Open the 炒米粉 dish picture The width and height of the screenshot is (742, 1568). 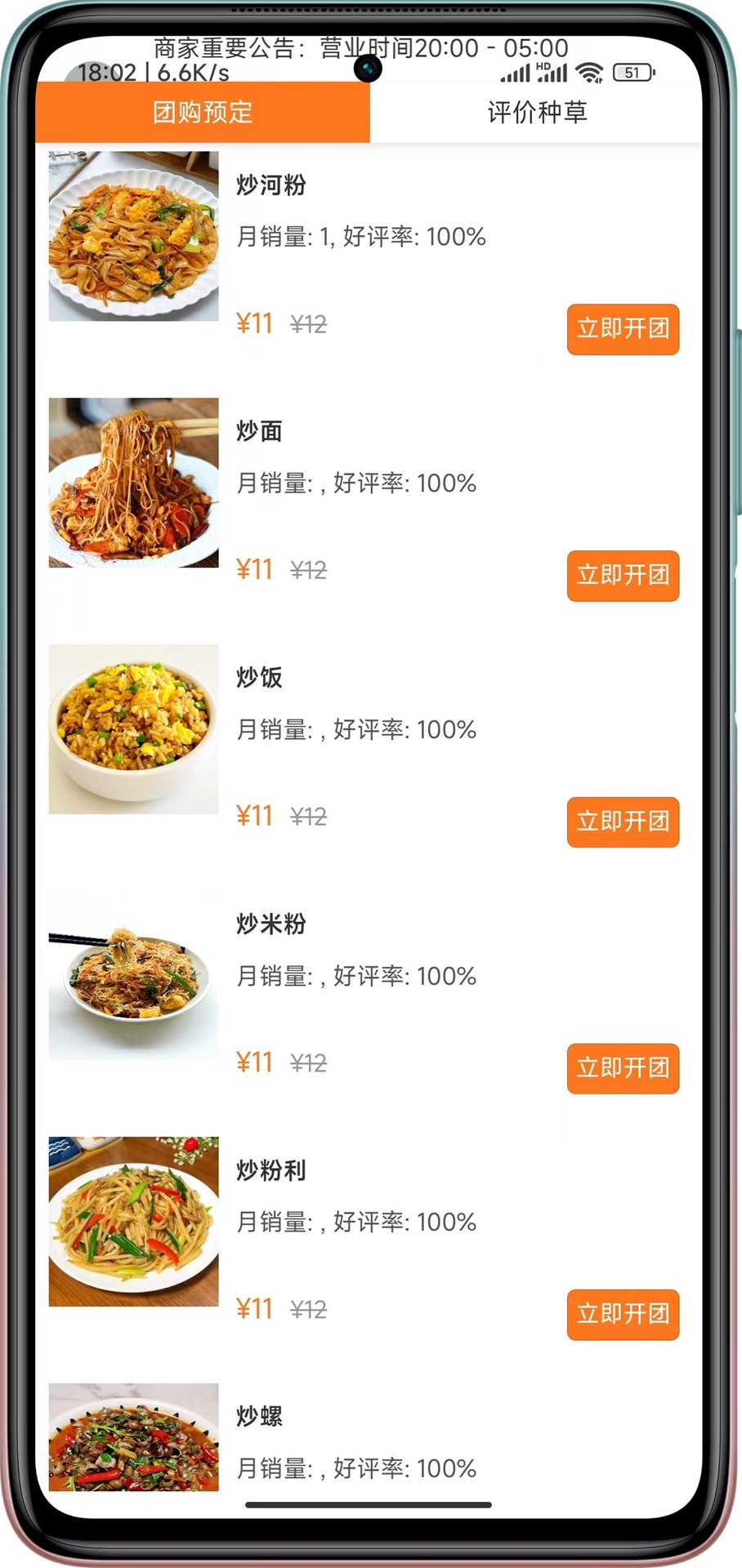133,978
